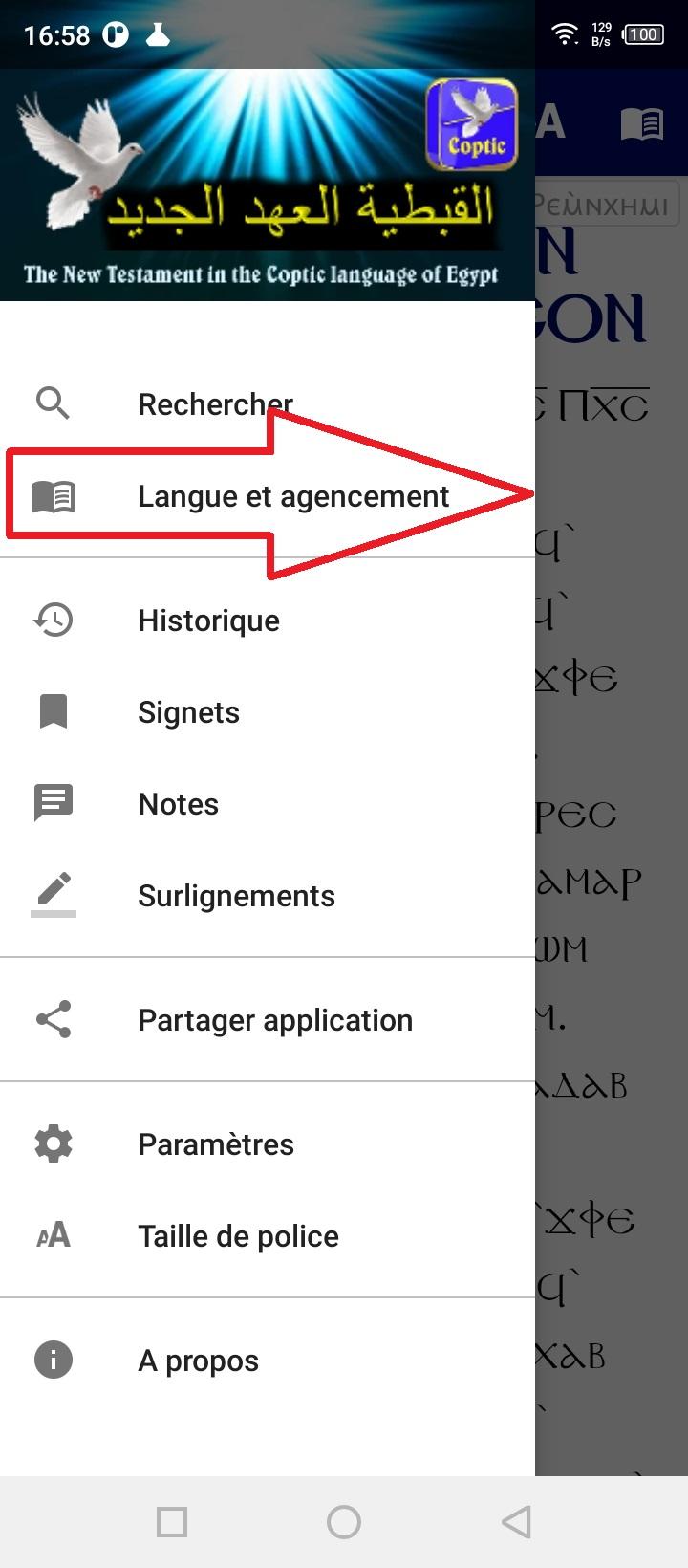
Task: Open Rechercher in the drawer
Action: 215,404
